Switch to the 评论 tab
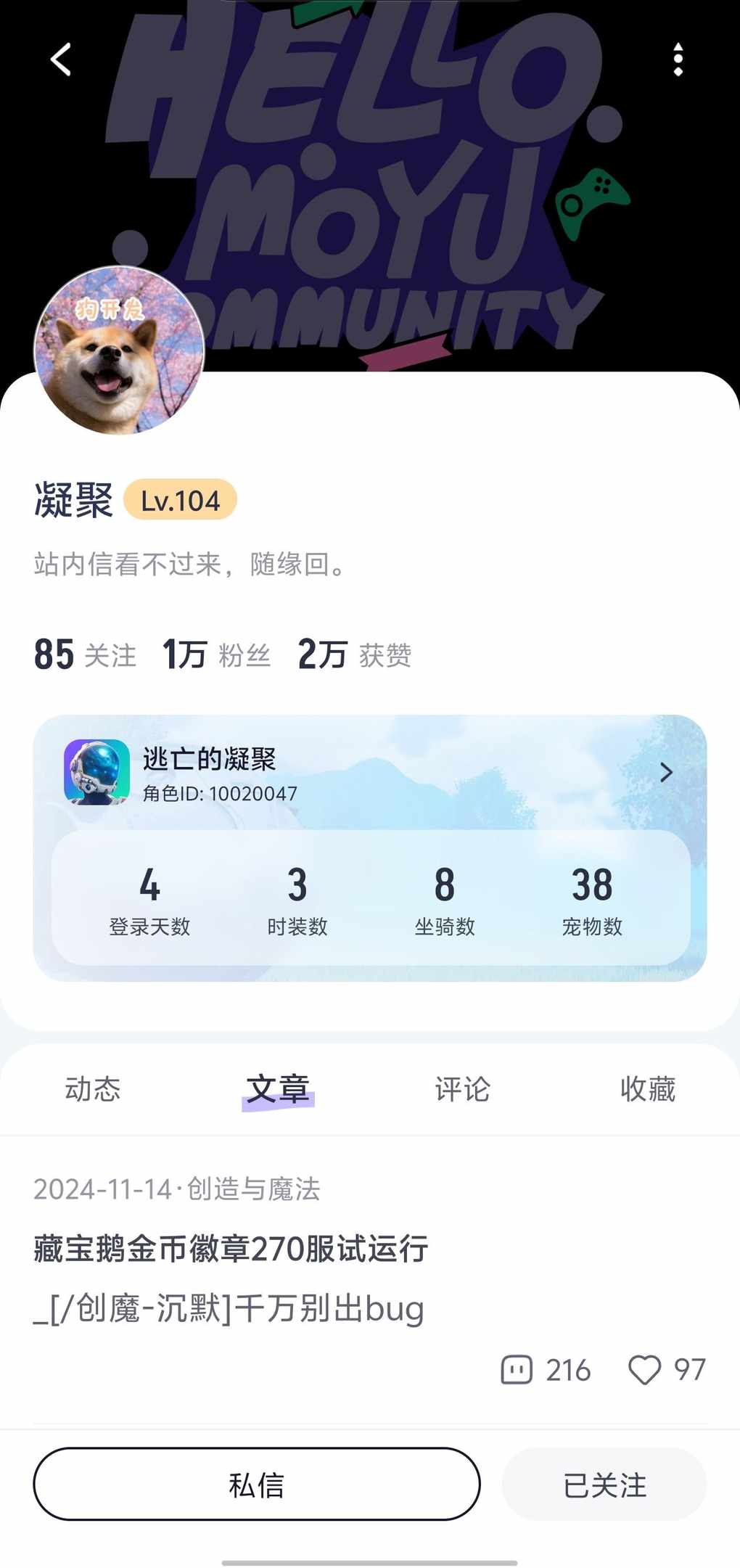Image resolution: width=740 pixels, height=1568 pixels. [462, 1089]
